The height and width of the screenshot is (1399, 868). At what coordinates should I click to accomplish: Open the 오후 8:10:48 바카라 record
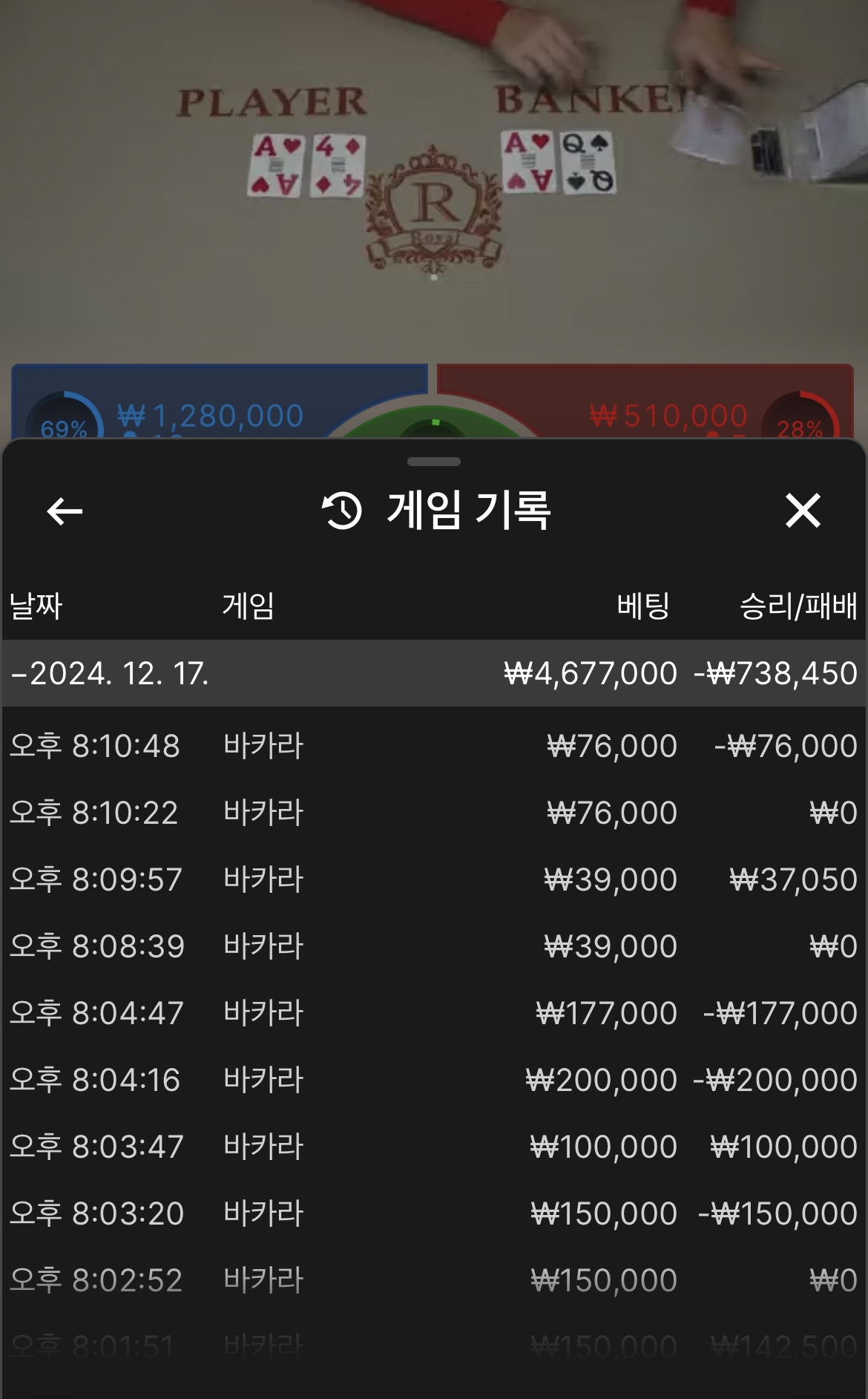click(x=433, y=746)
